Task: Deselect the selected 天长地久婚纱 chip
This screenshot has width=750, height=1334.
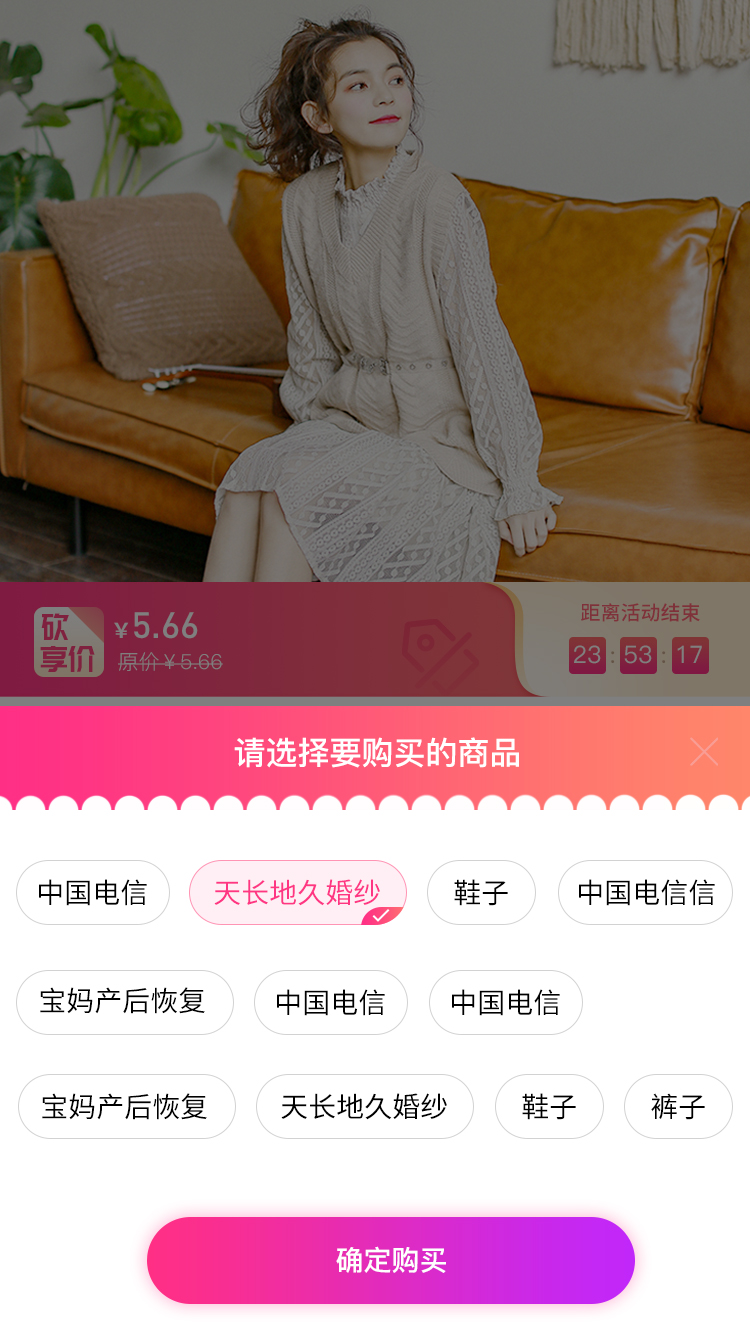Action: pyautogui.click(x=297, y=892)
